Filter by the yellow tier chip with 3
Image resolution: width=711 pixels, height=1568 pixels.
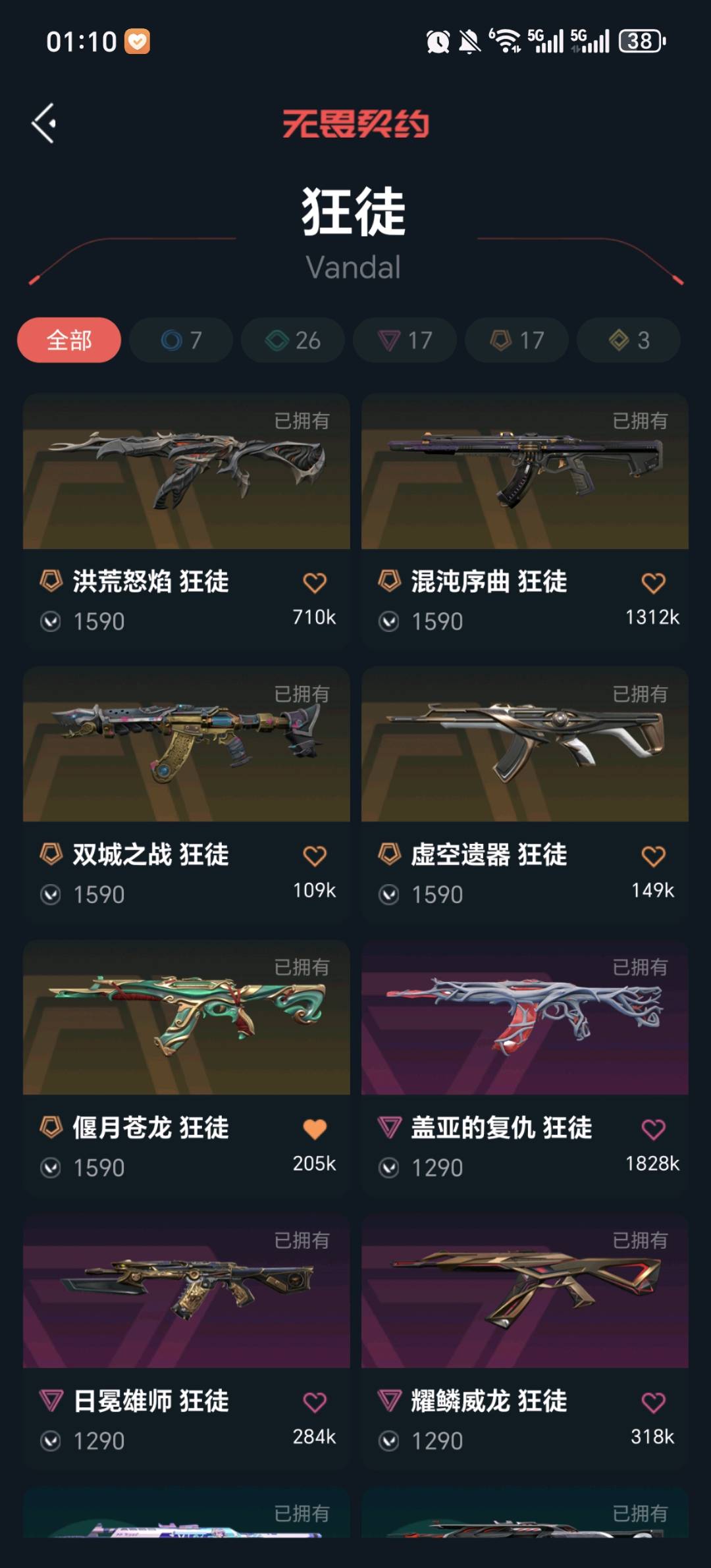point(629,340)
